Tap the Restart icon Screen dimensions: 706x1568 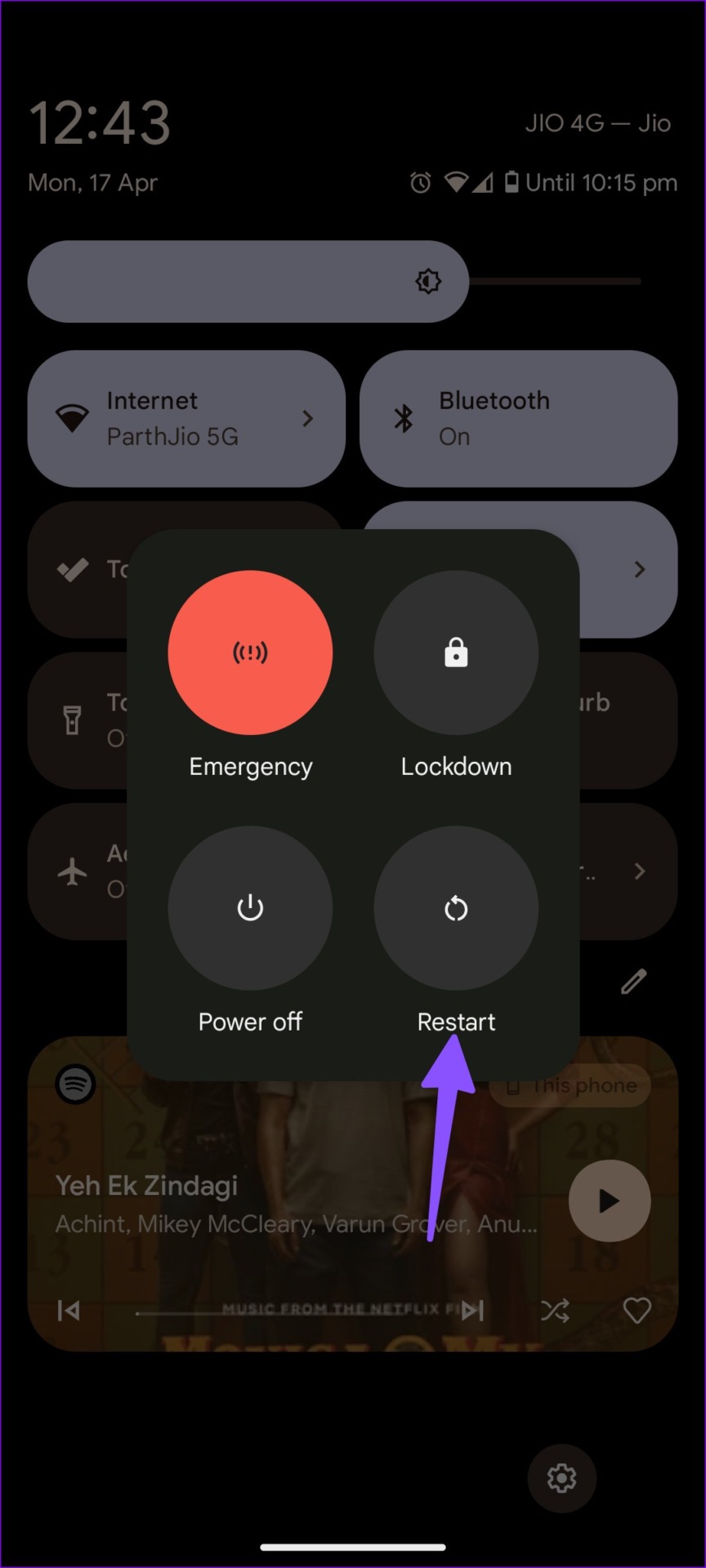[455, 906]
